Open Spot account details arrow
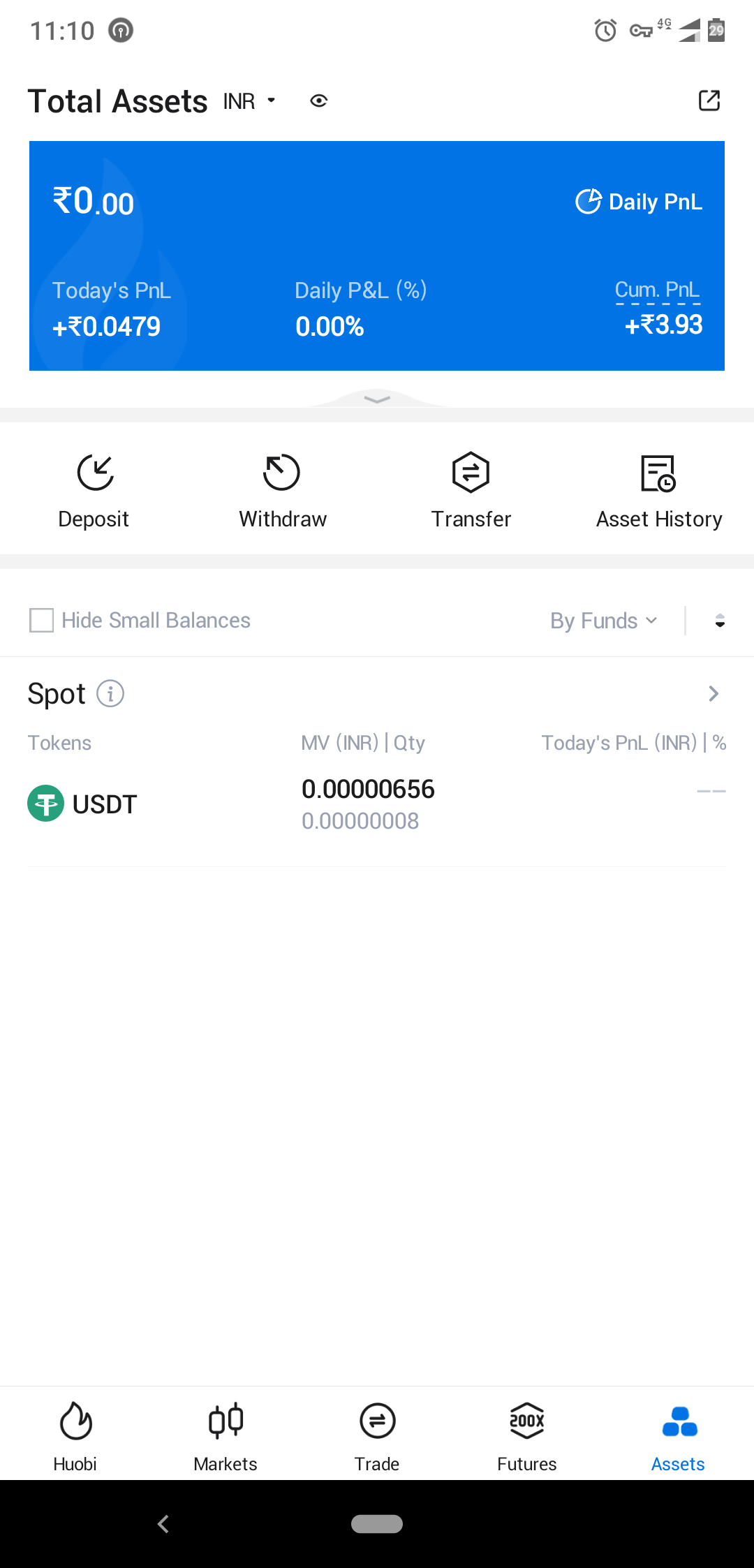 (x=713, y=694)
